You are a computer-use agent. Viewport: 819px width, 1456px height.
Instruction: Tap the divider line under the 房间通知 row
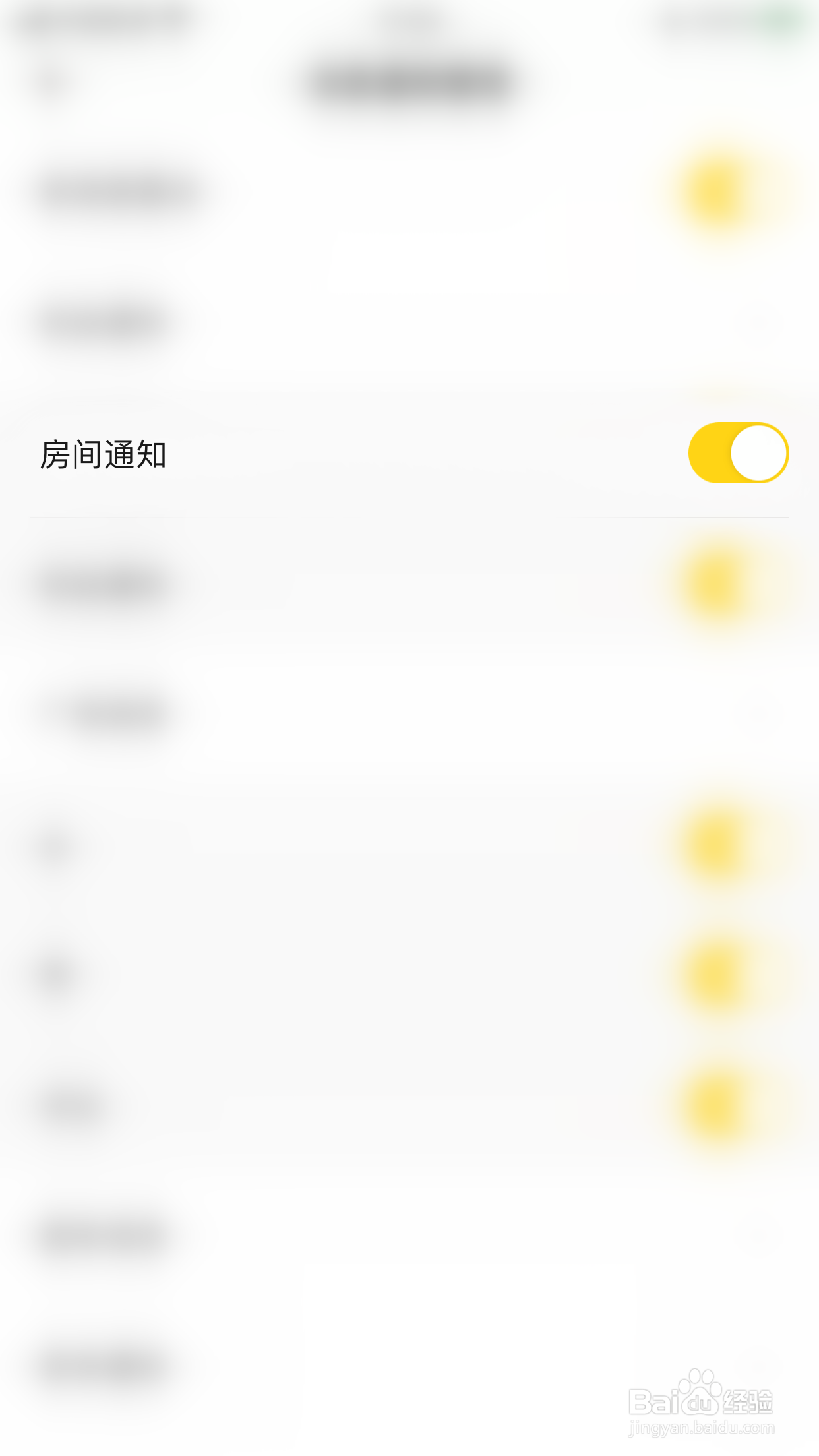409,518
